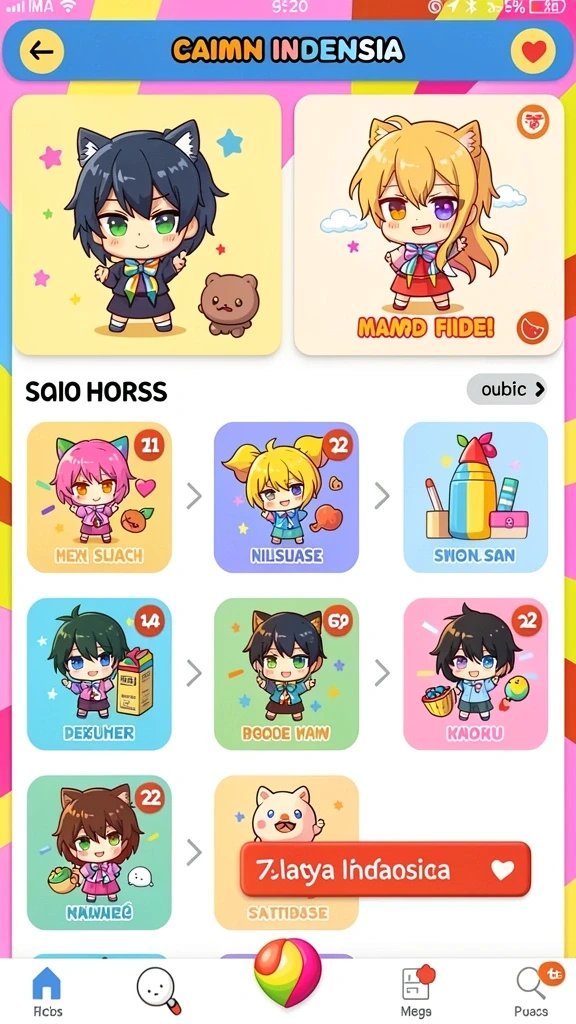Go back with the arrow button
The height and width of the screenshot is (1024, 576).
[x=42, y=51]
